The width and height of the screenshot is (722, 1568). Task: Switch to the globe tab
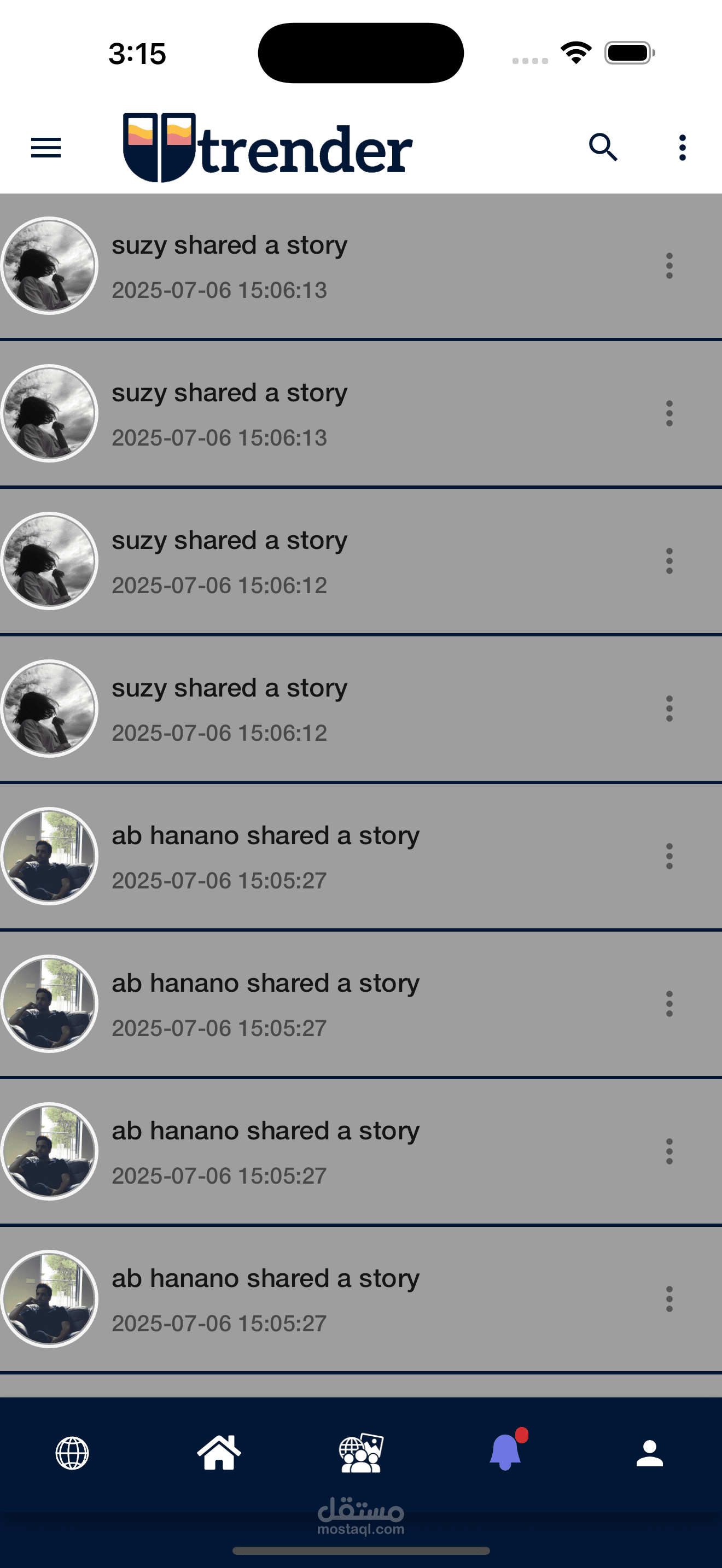pos(72,1453)
